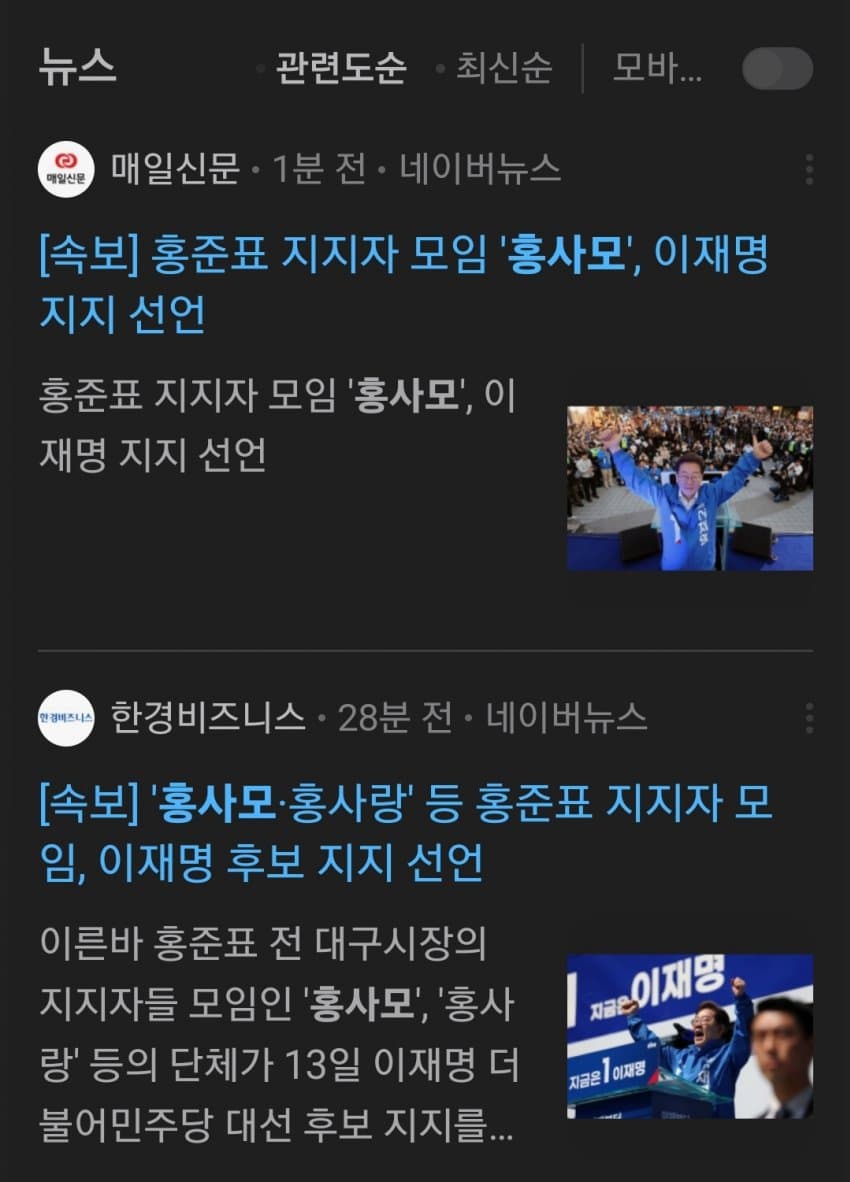This screenshot has height=1182, width=850.
Task: Open the 매일신문 article thumbnail image
Action: [x=690, y=488]
